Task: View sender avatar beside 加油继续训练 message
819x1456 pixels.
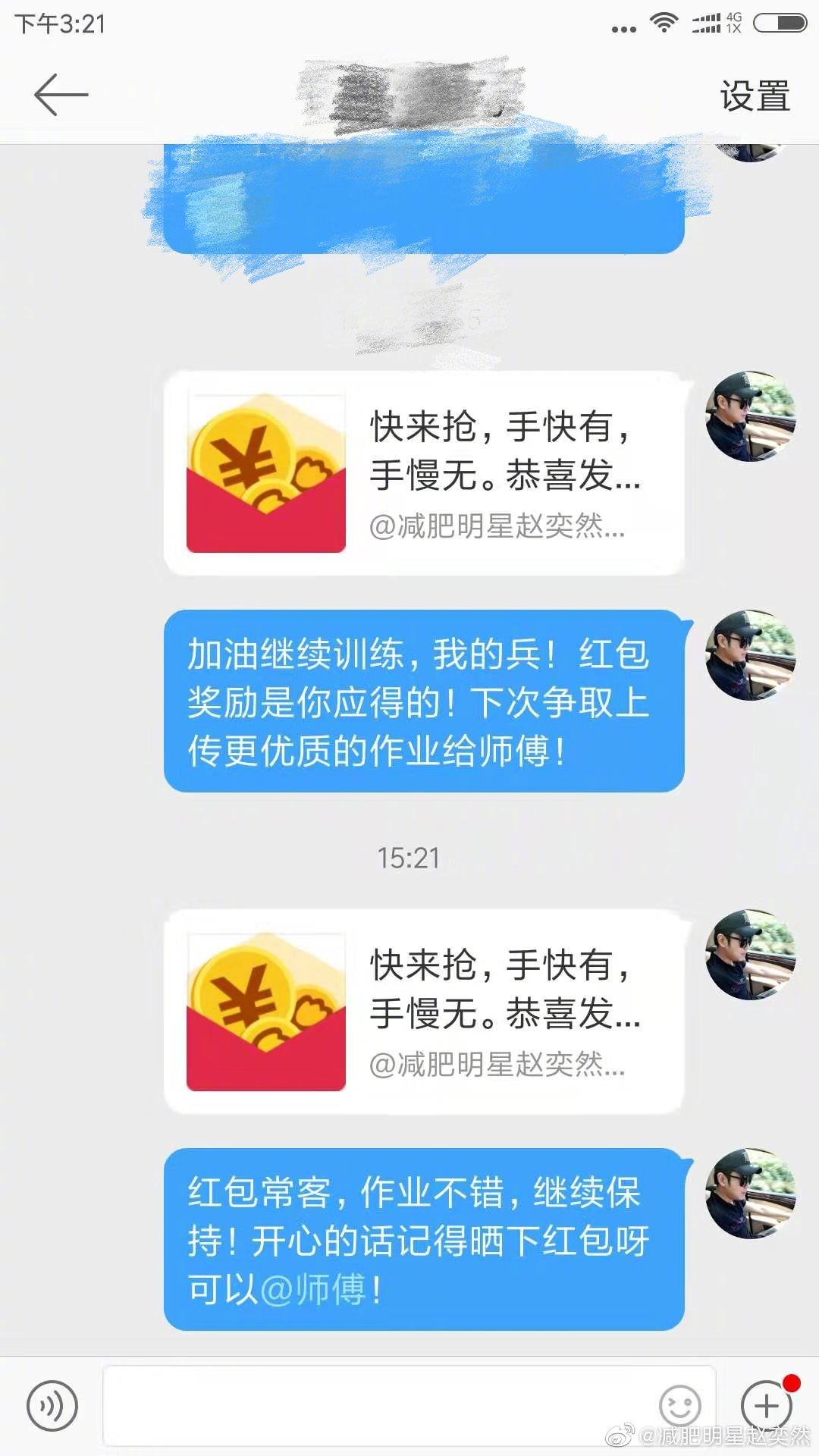Action: pos(751,655)
